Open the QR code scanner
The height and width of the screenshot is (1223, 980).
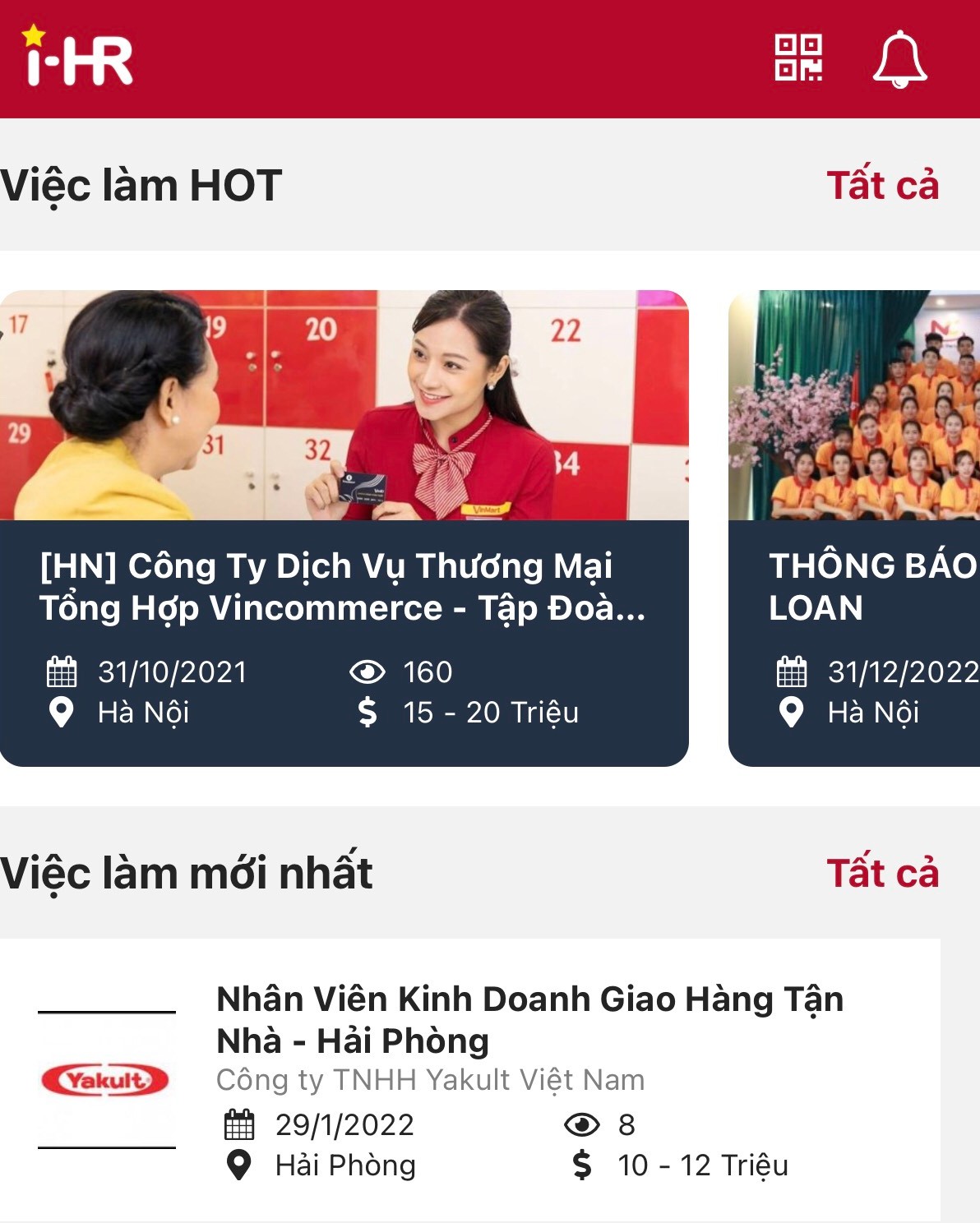click(x=797, y=58)
